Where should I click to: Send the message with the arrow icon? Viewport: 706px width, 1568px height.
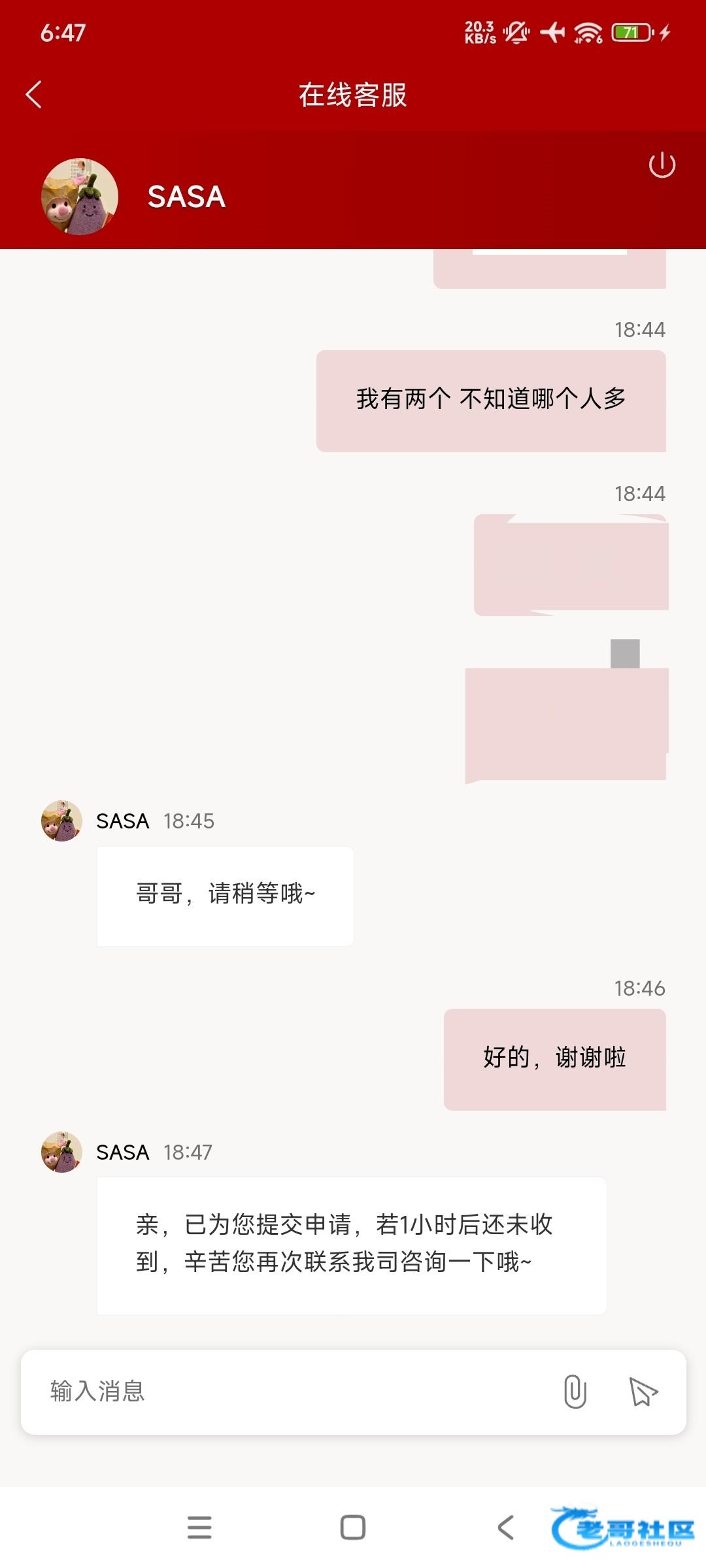tap(643, 1391)
